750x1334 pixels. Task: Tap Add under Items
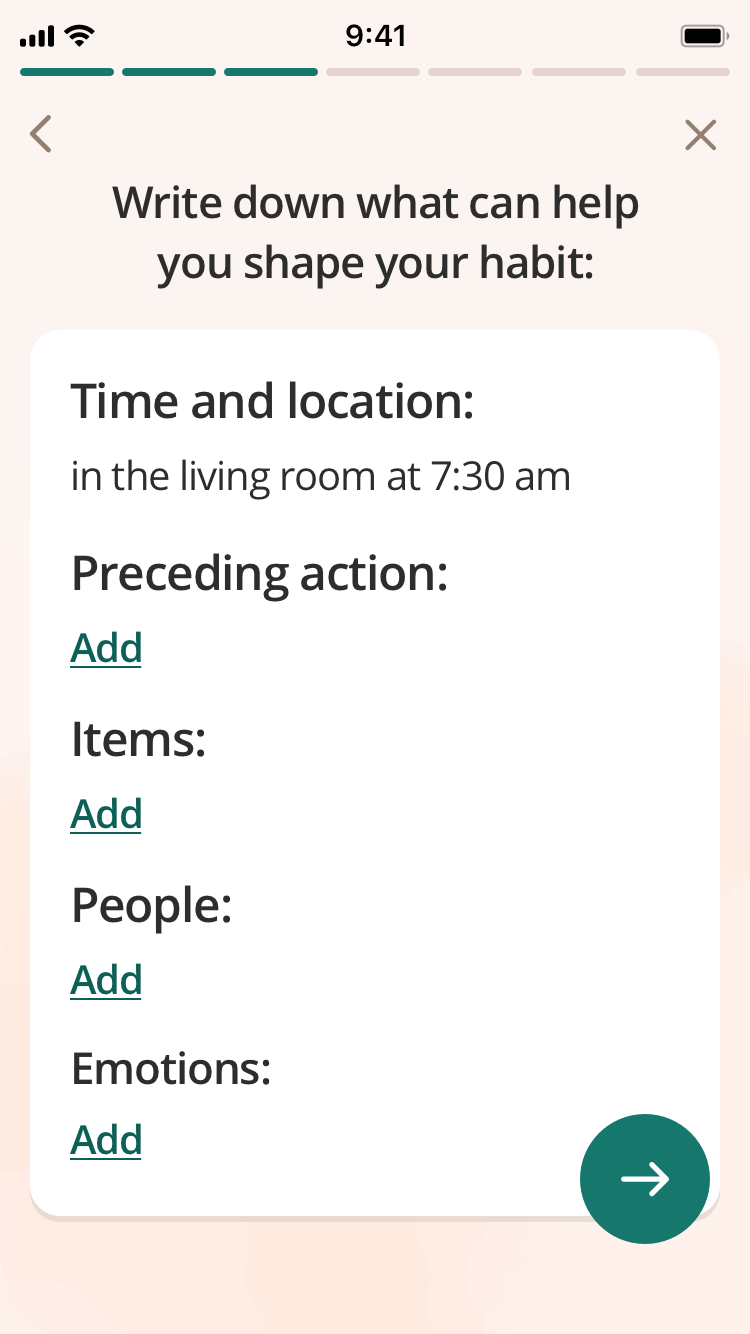[x=106, y=814]
